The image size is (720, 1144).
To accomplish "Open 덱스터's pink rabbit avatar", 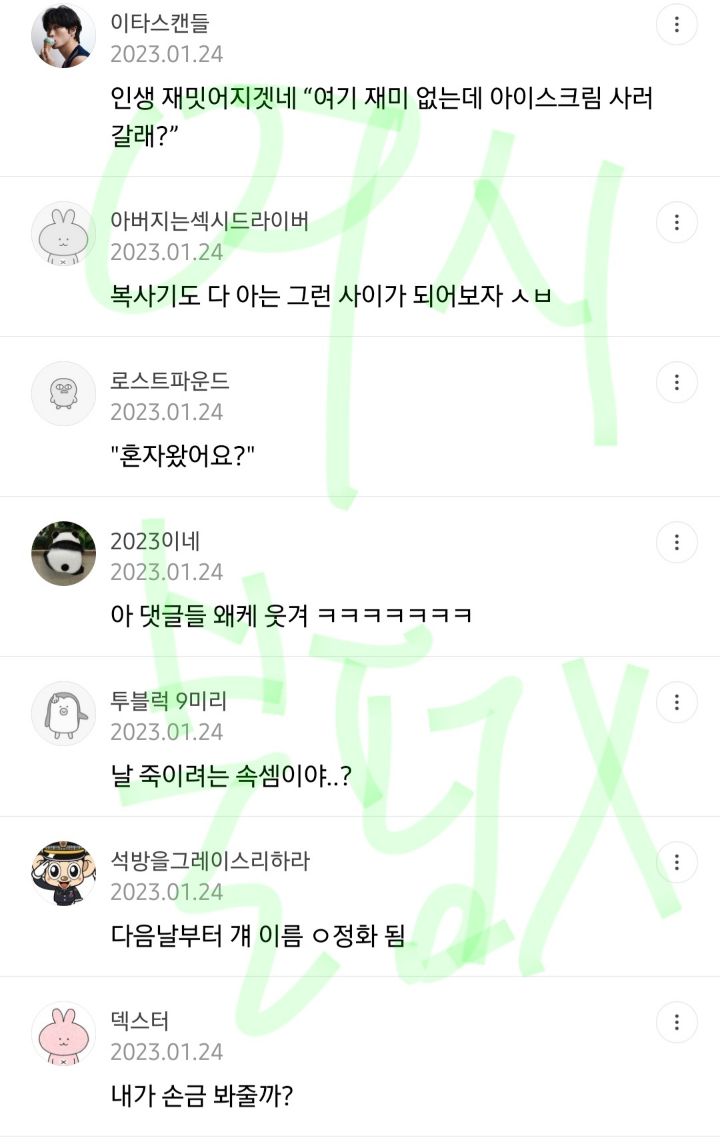I will point(63,1033).
